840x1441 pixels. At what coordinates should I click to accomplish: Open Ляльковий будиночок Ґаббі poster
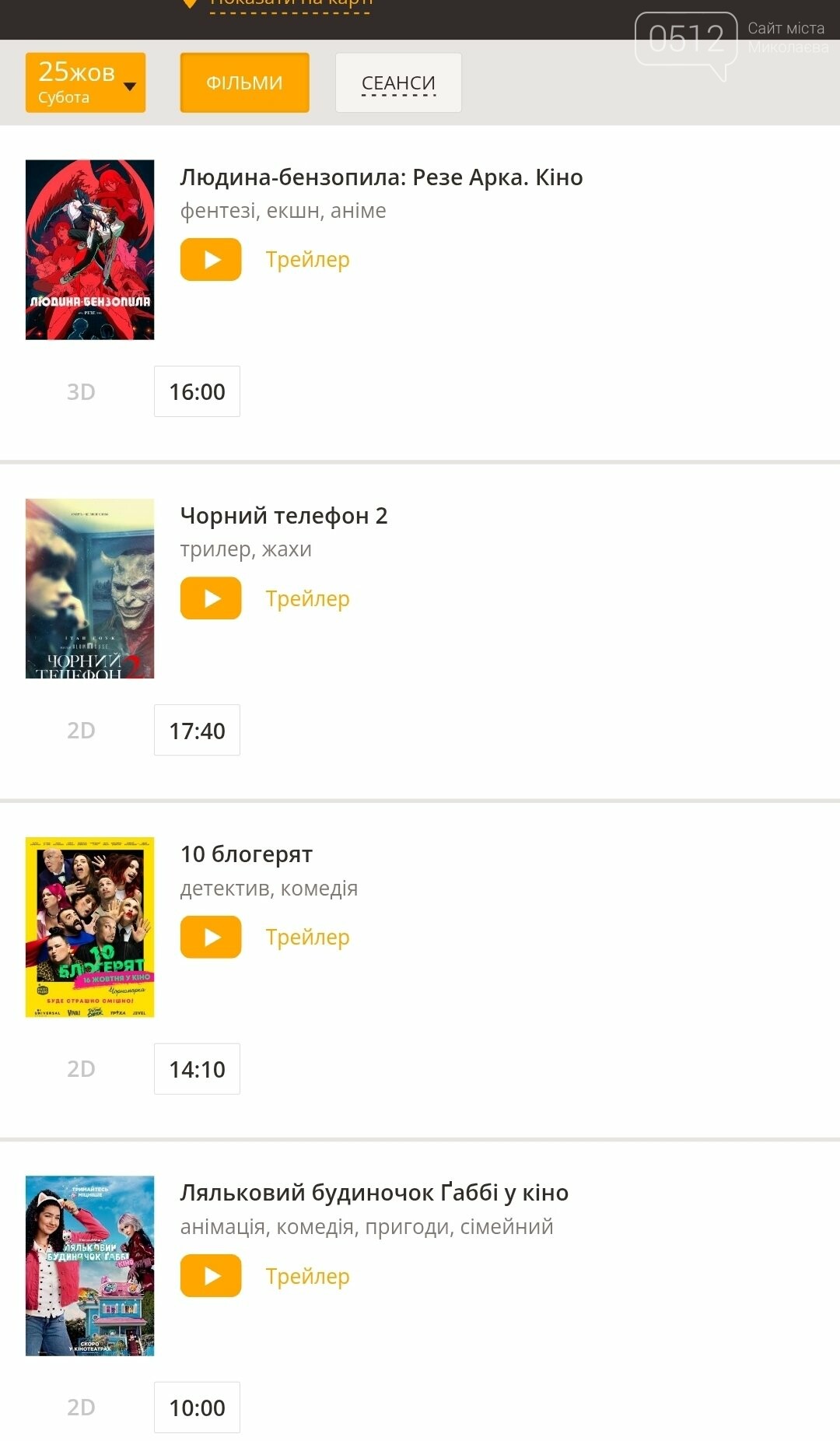pos(89,1265)
